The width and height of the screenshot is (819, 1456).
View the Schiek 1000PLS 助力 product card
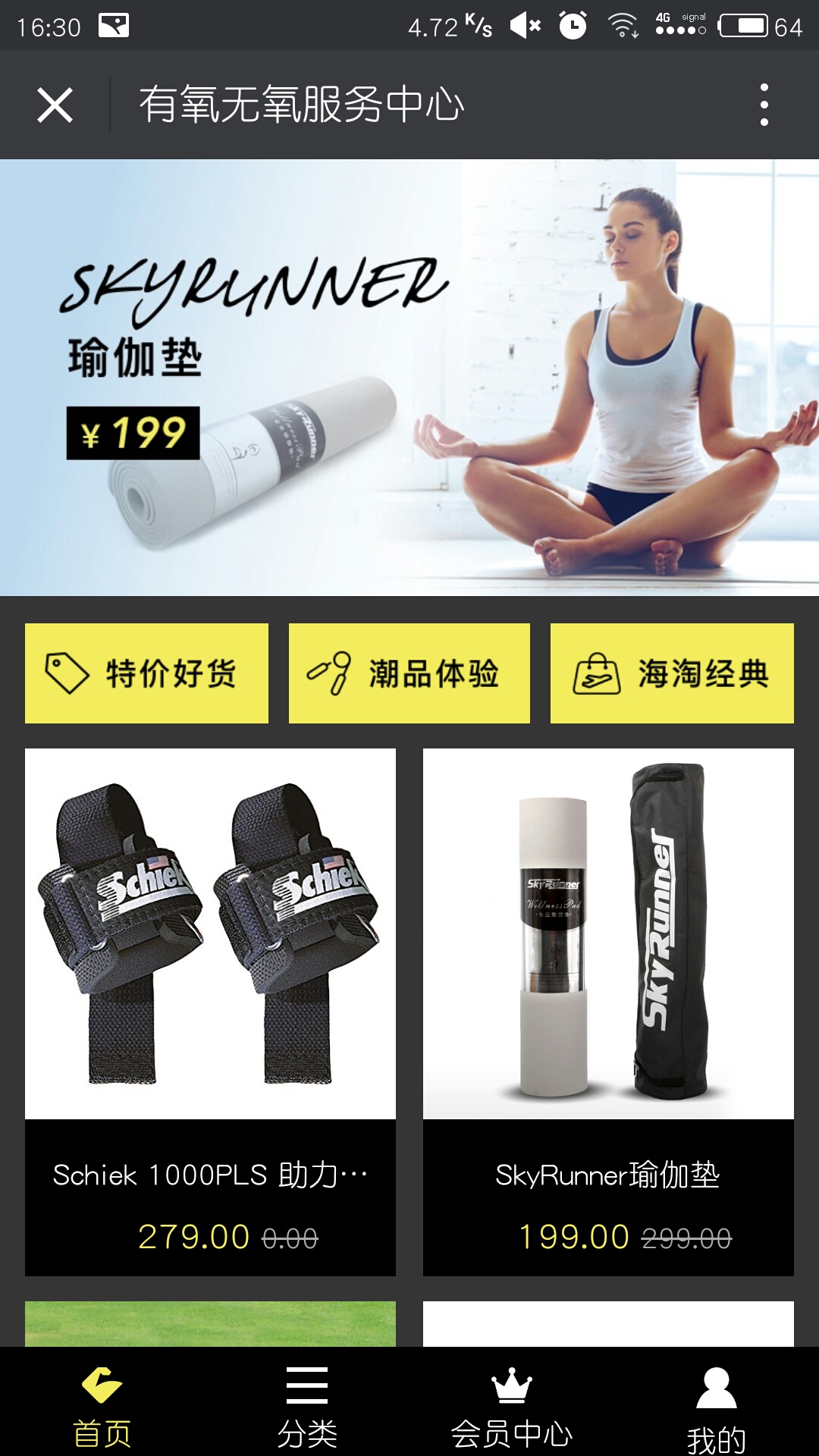pos(210,1011)
